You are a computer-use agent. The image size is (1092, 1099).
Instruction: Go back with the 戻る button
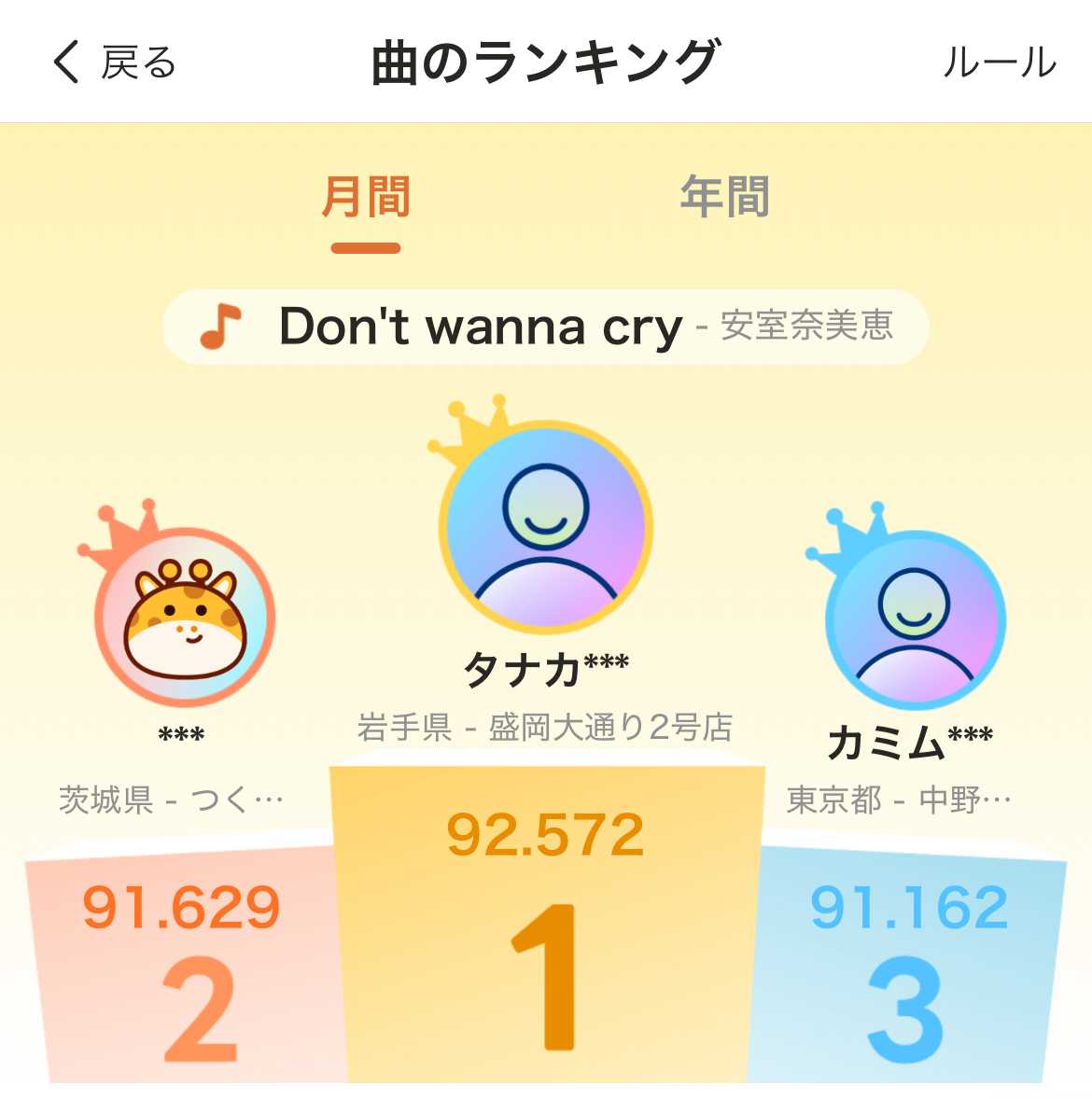coord(113,63)
